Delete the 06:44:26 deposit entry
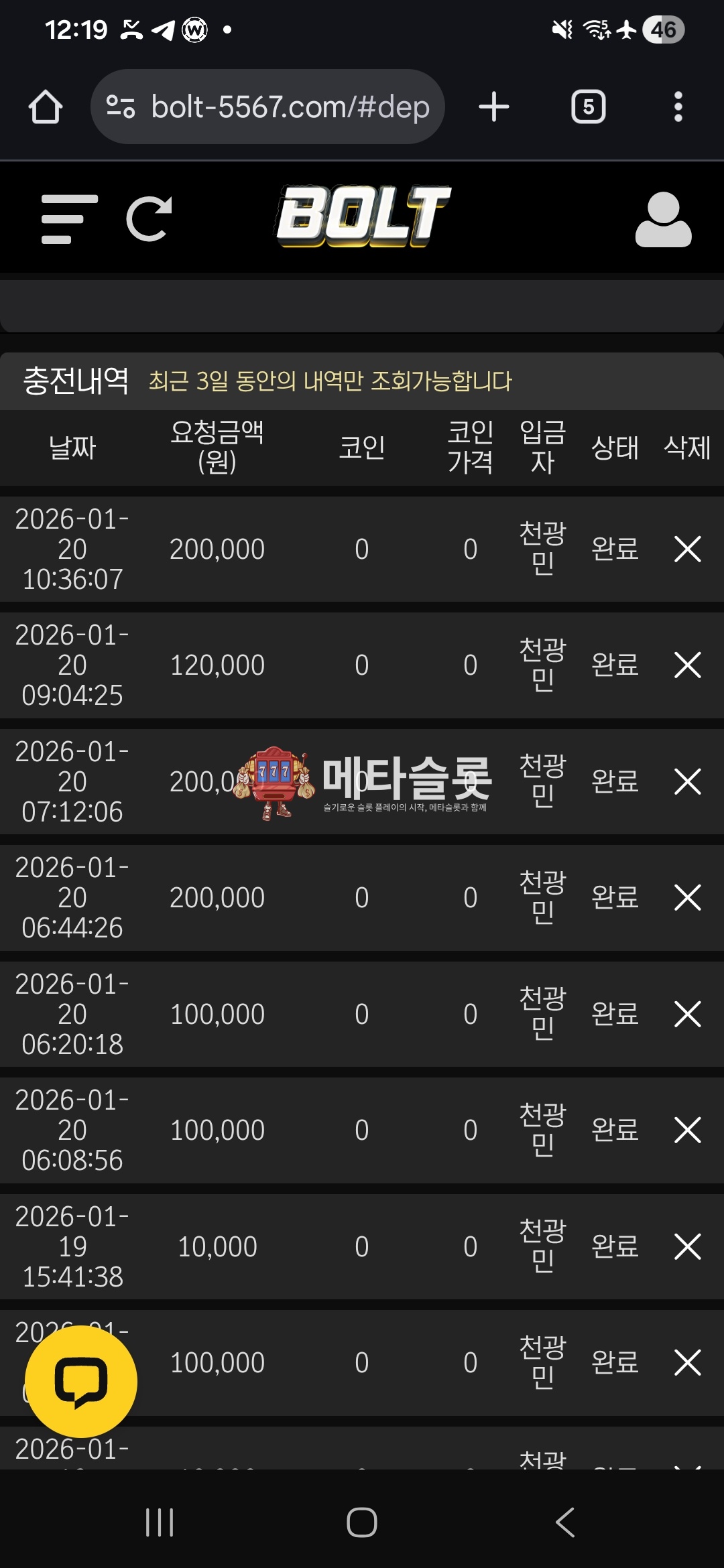724x1568 pixels. 687,898
